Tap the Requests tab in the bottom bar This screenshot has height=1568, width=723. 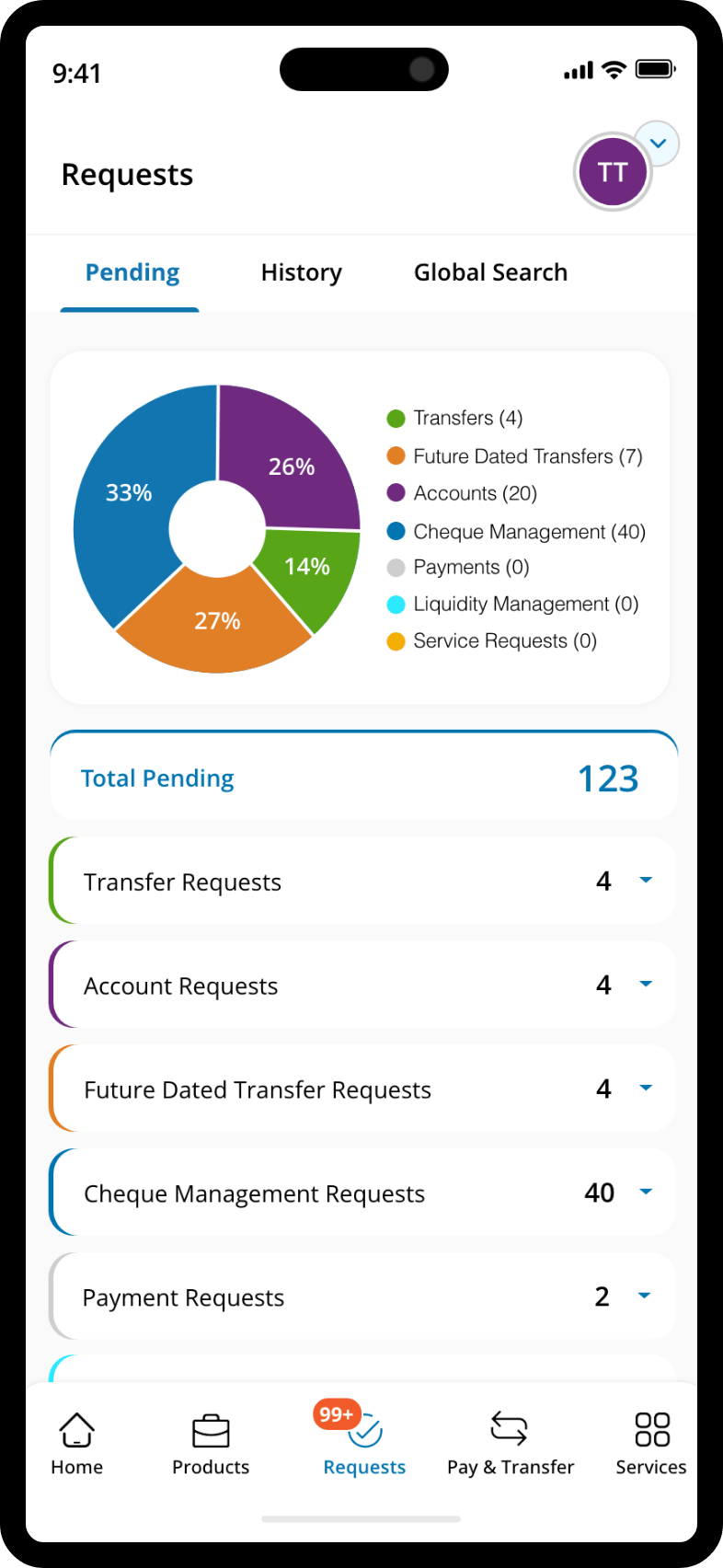tap(364, 1444)
